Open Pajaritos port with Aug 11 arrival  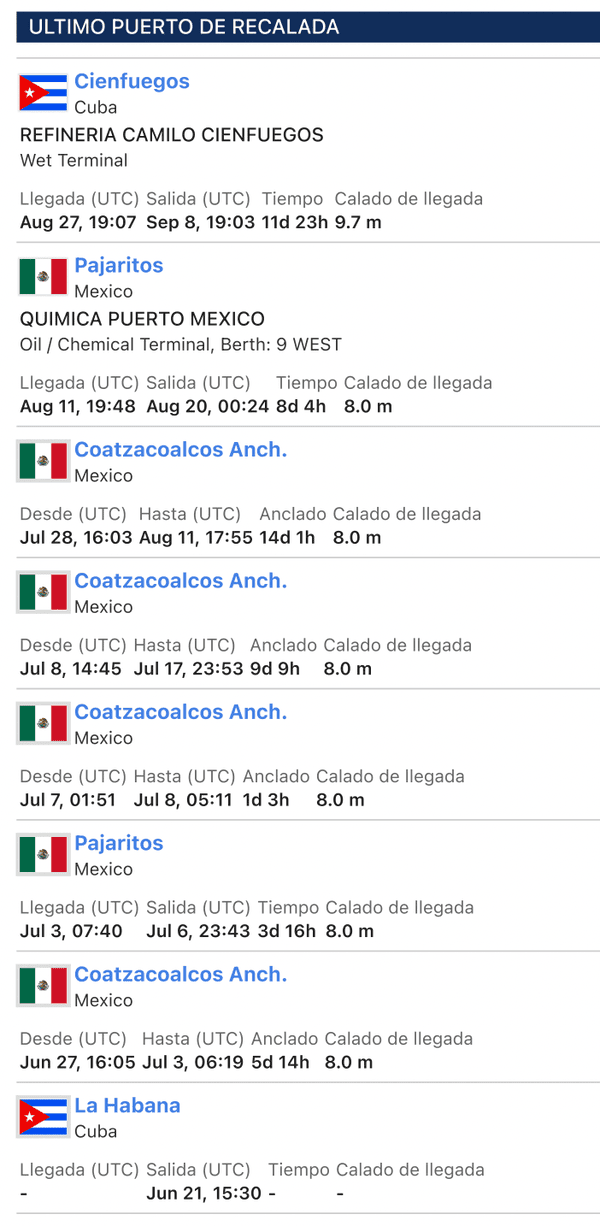click(118, 266)
